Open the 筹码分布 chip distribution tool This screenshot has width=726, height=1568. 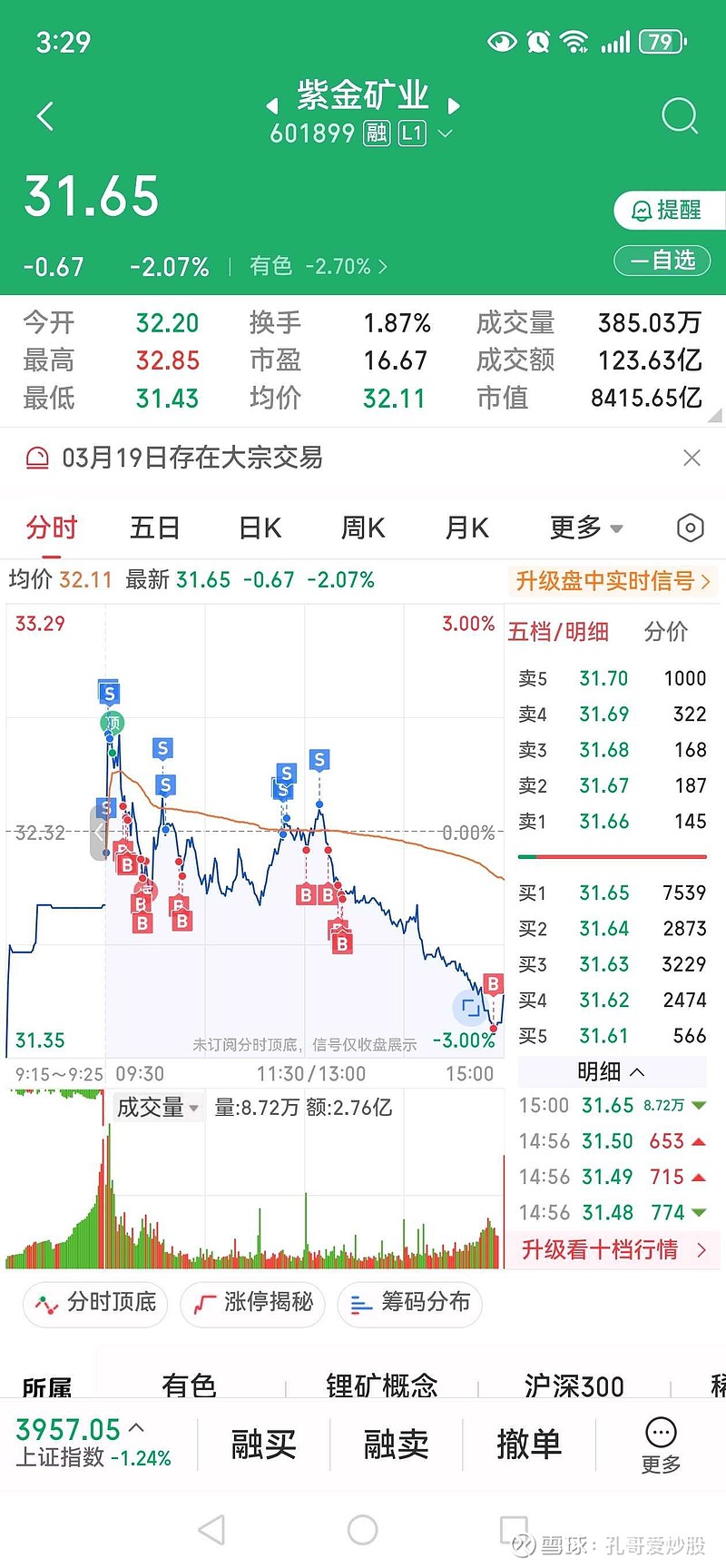pyautogui.click(x=409, y=1304)
